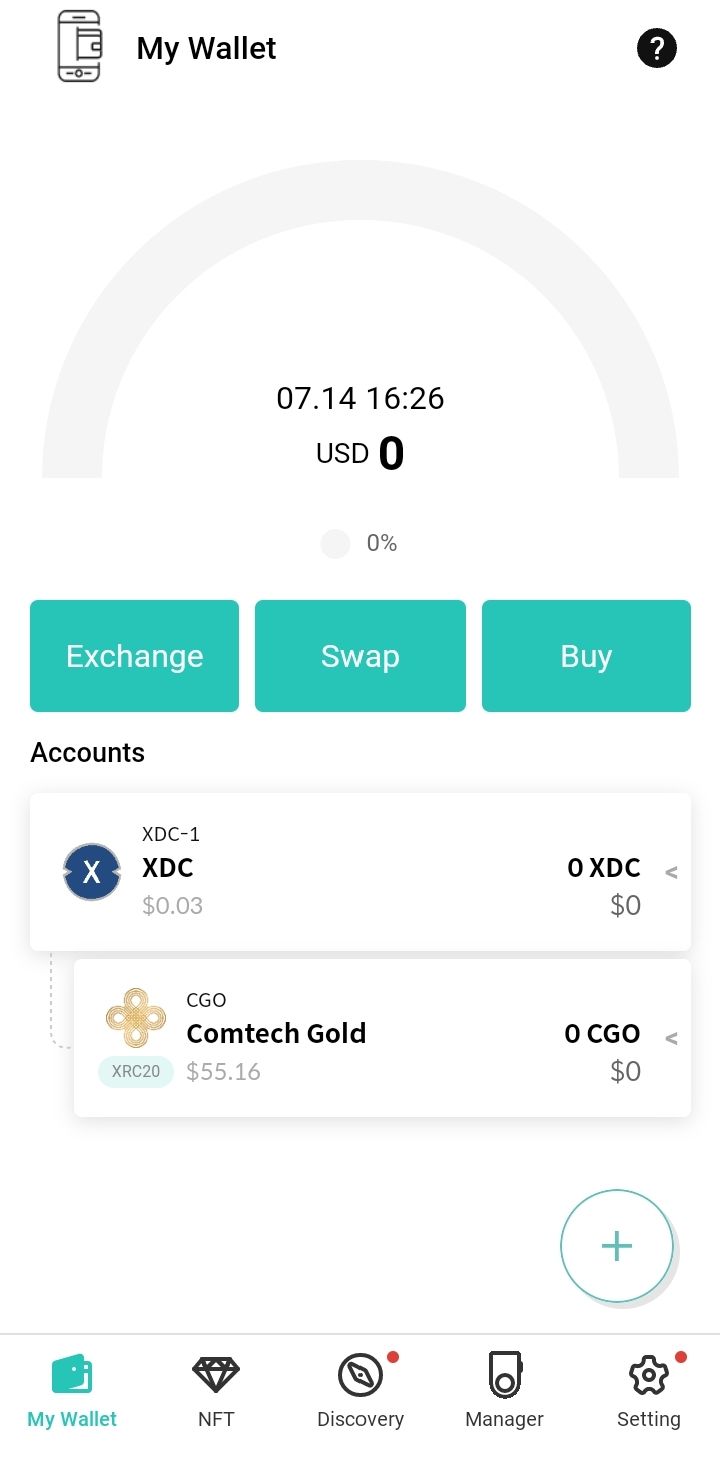
Task: Go to the Discovery tab
Action: pyautogui.click(x=360, y=1391)
